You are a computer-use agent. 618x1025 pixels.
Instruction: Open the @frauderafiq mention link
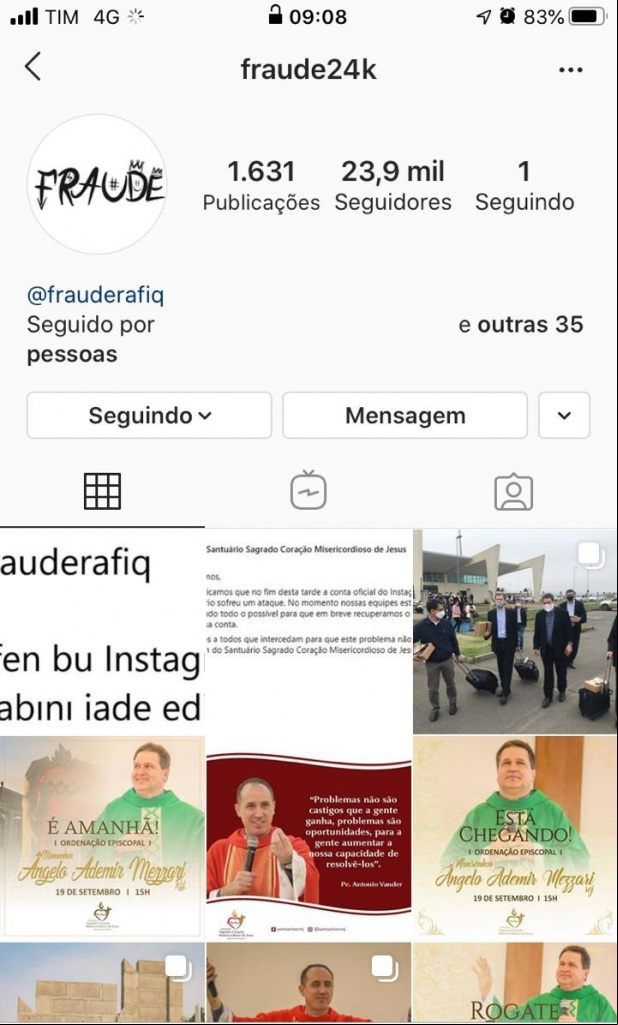pyautogui.click(x=95, y=295)
